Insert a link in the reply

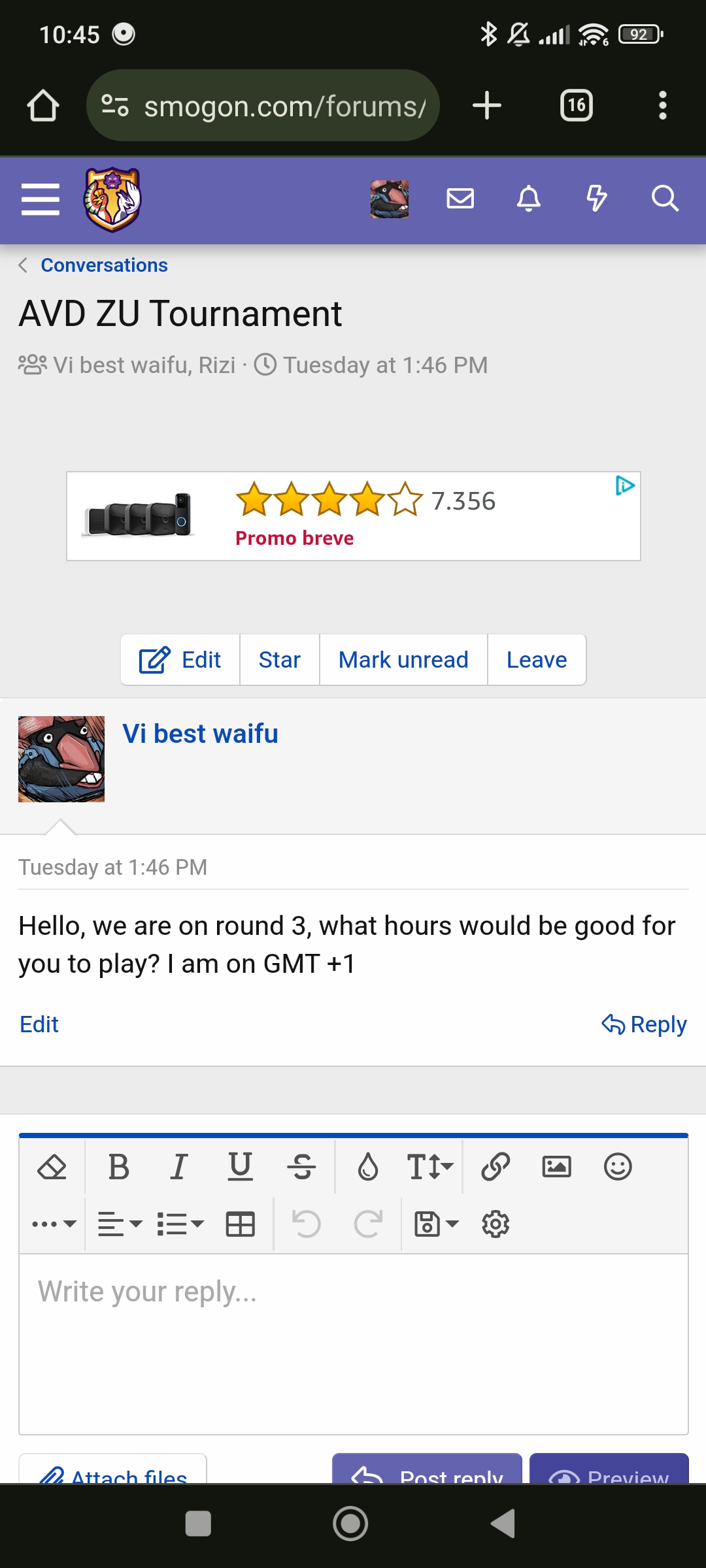tap(496, 1167)
